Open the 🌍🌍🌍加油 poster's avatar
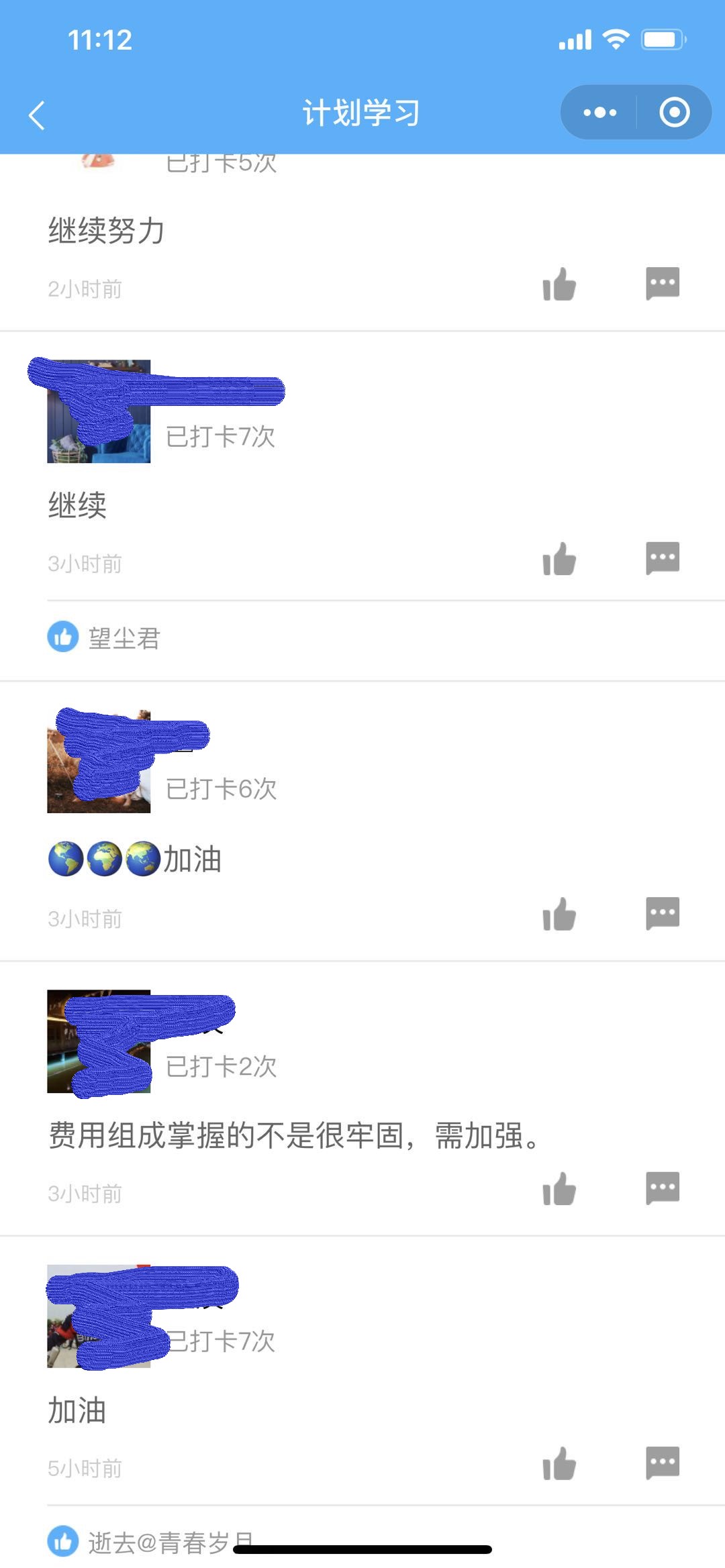The width and height of the screenshot is (725, 1568). [x=99, y=763]
